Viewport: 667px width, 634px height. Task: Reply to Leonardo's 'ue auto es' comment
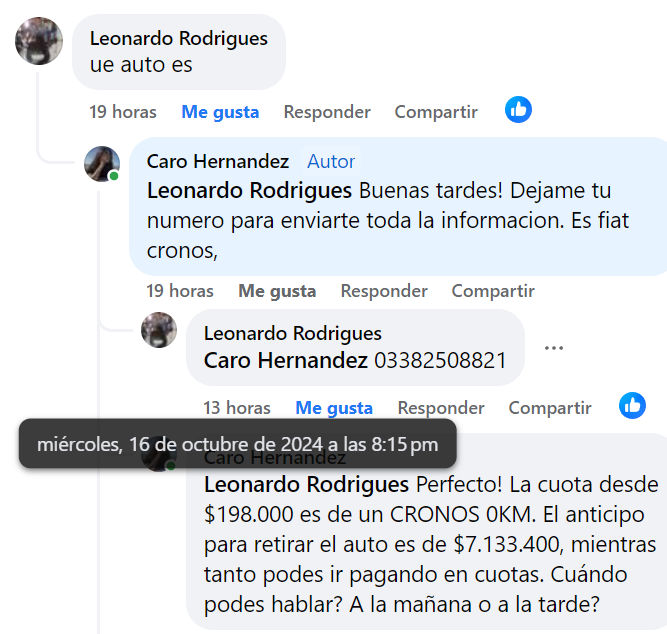click(327, 112)
